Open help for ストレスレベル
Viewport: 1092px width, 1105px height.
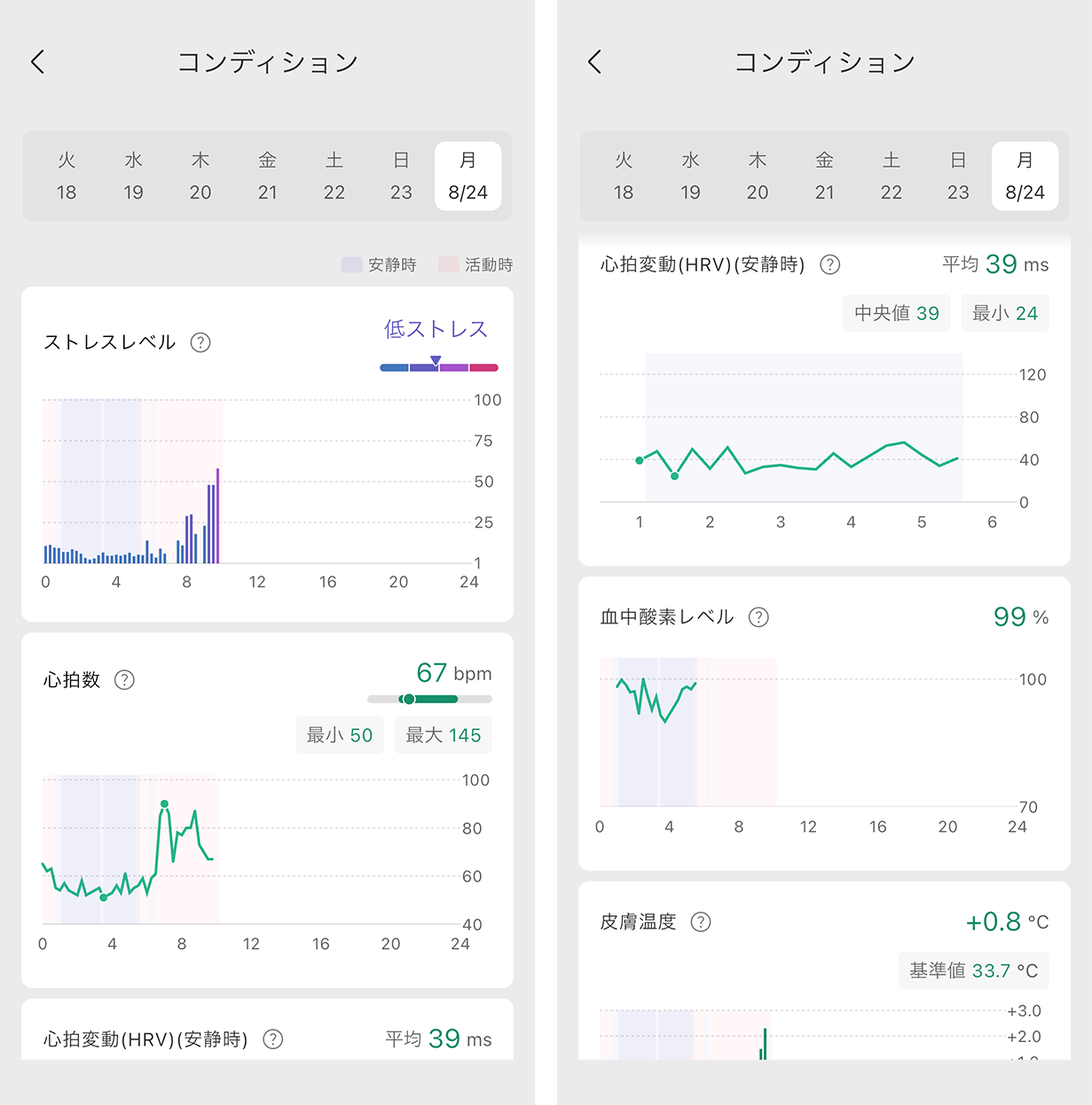(200, 342)
